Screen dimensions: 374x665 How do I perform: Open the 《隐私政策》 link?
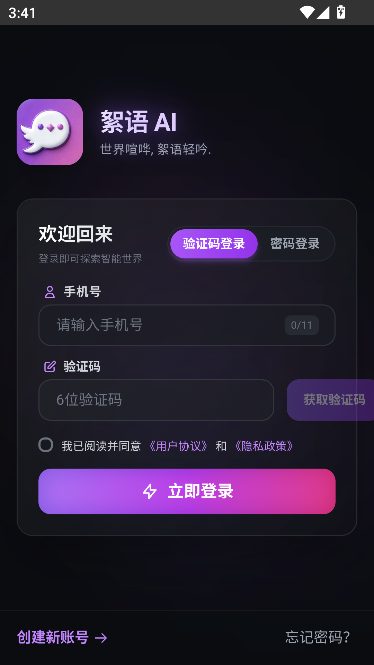pos(264,446)
